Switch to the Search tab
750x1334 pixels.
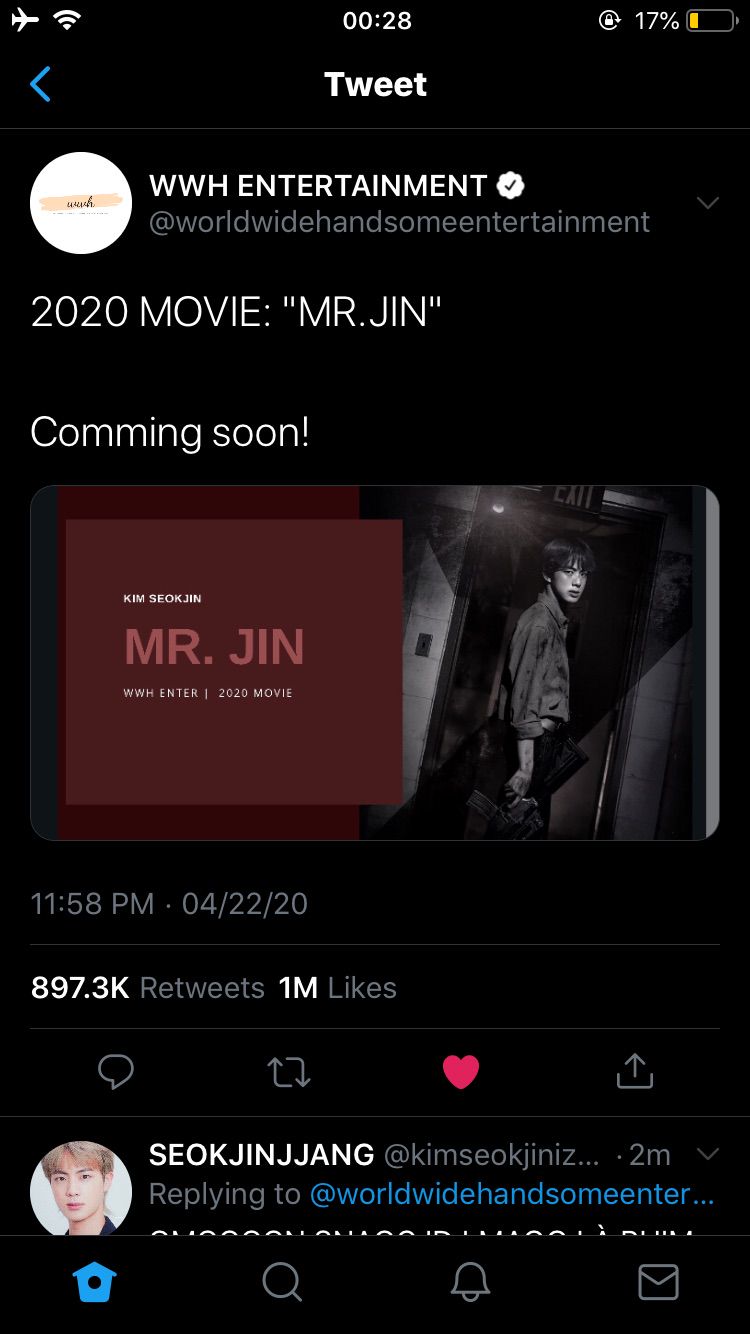tap(282, 1282)
